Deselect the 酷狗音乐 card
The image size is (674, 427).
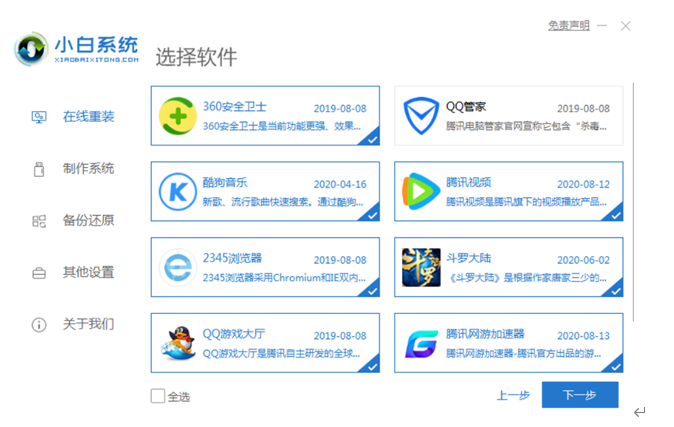pyautogui.click(x=265, y=191)
